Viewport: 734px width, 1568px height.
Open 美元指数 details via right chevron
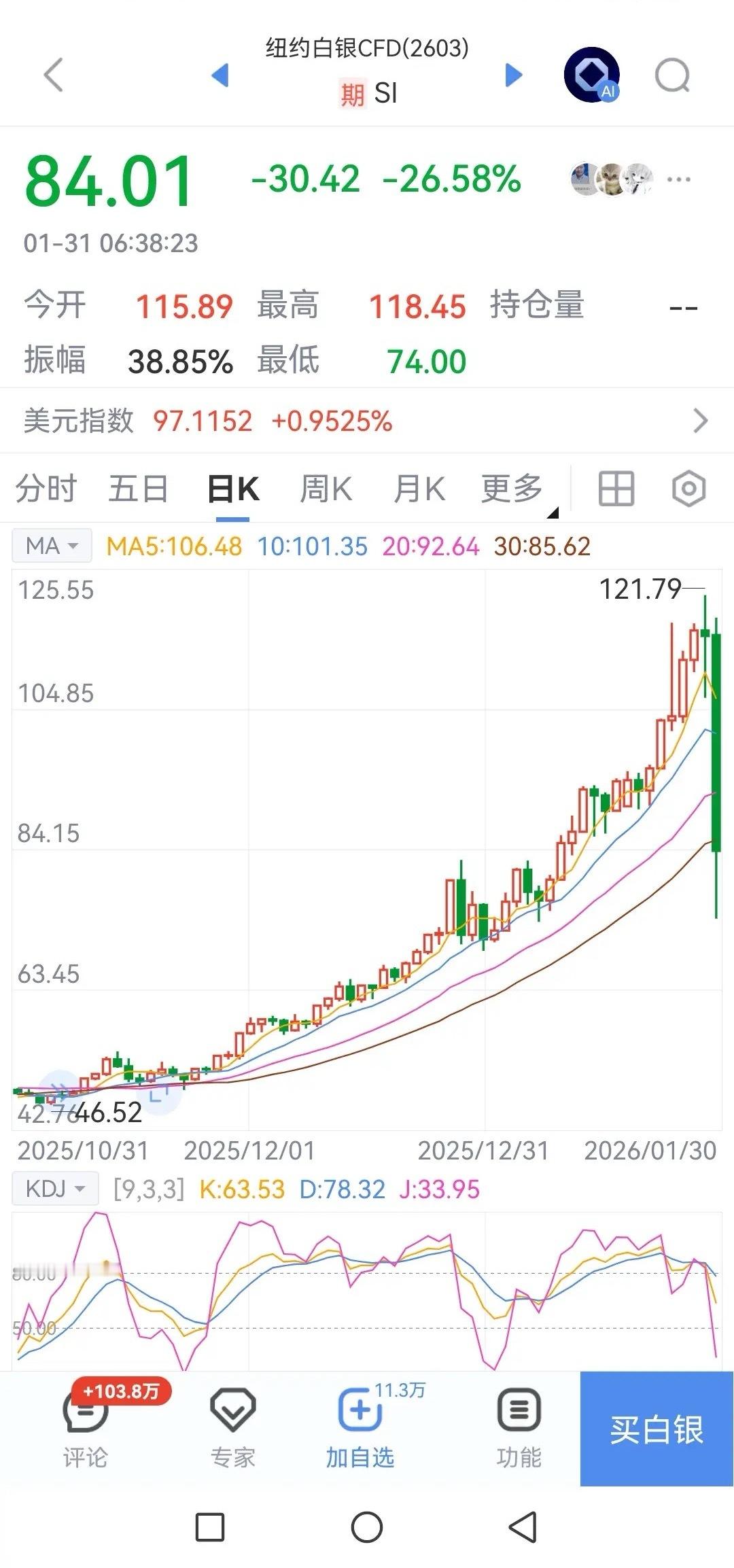click(x=700, y=421)
